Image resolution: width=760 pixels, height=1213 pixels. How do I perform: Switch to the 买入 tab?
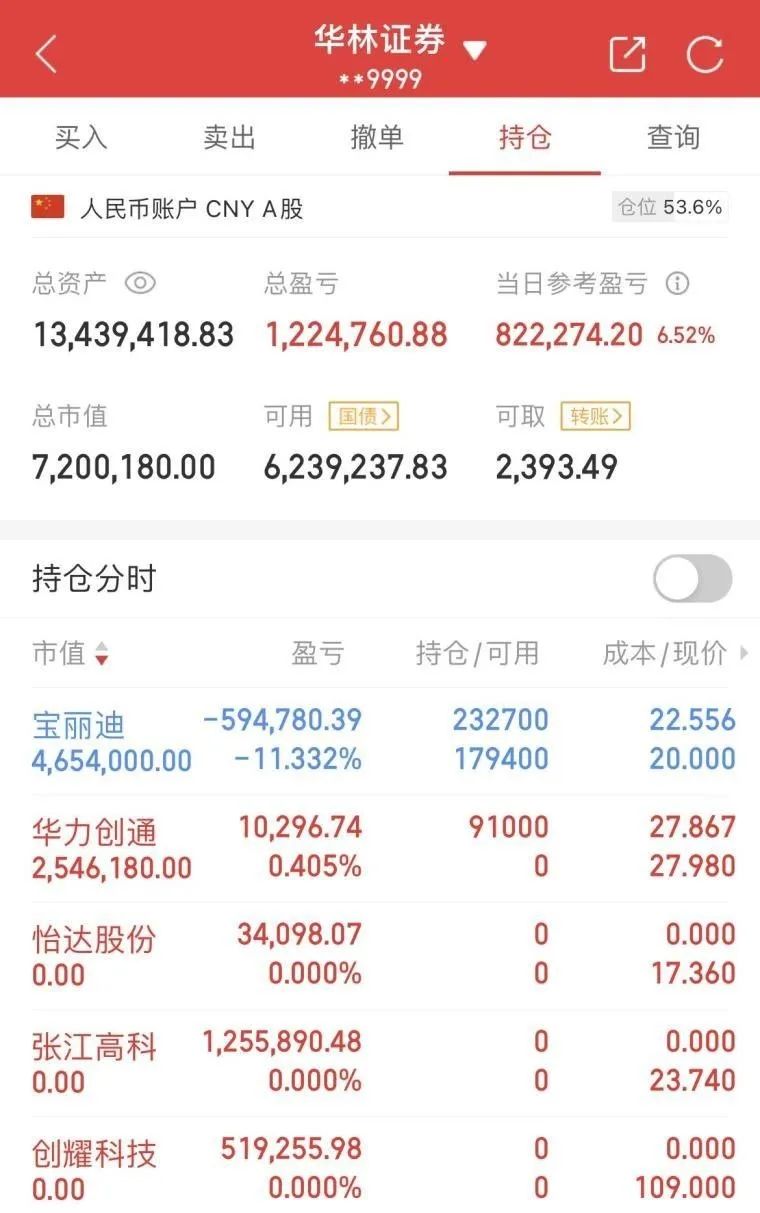(x=81, y=137)
